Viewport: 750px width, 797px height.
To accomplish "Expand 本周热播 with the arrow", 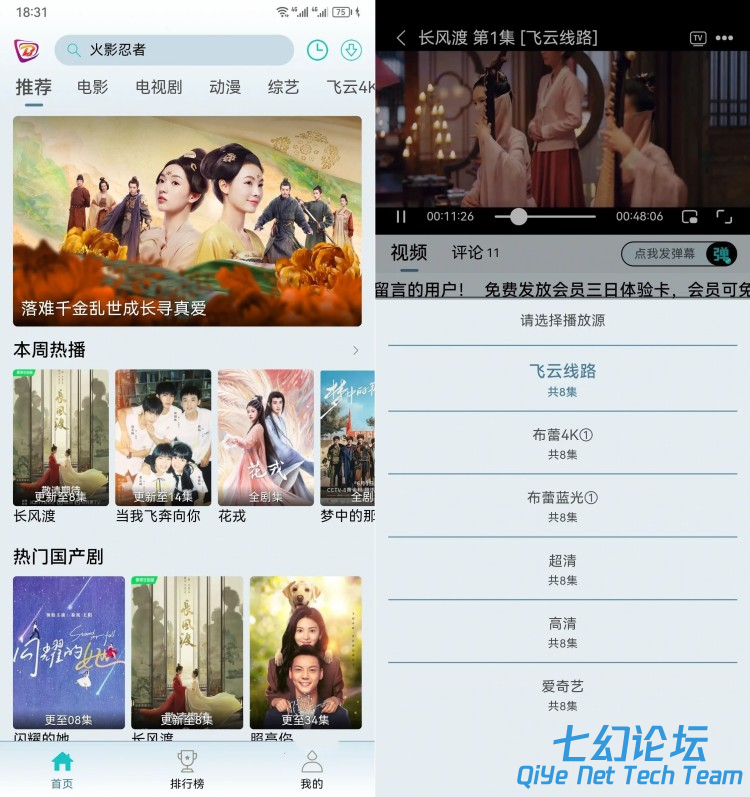I will 355,350.
